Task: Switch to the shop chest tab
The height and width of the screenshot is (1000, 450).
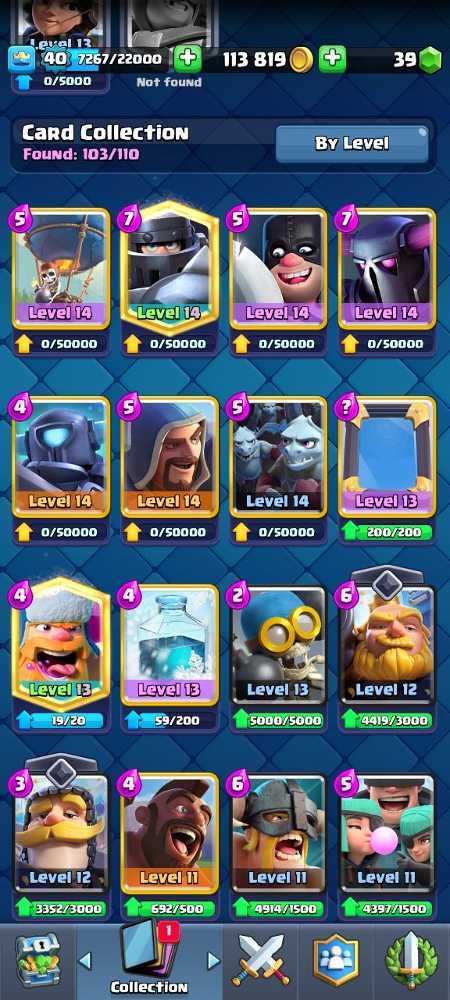Action: coord(38,960)
